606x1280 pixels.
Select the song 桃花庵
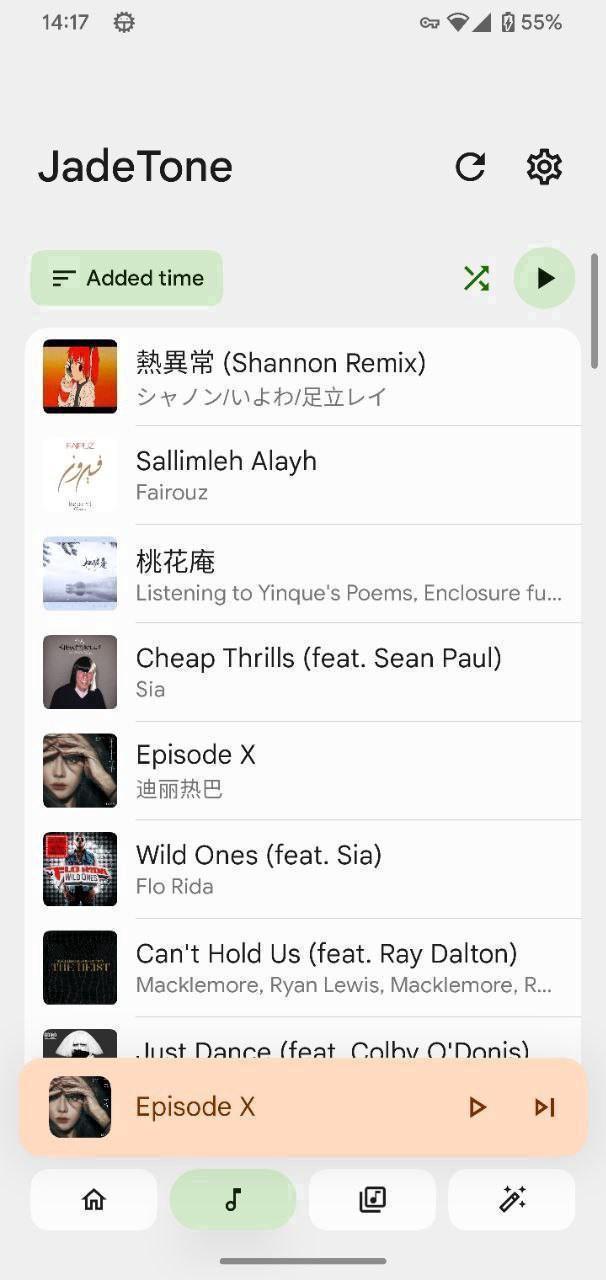[300, 574]
